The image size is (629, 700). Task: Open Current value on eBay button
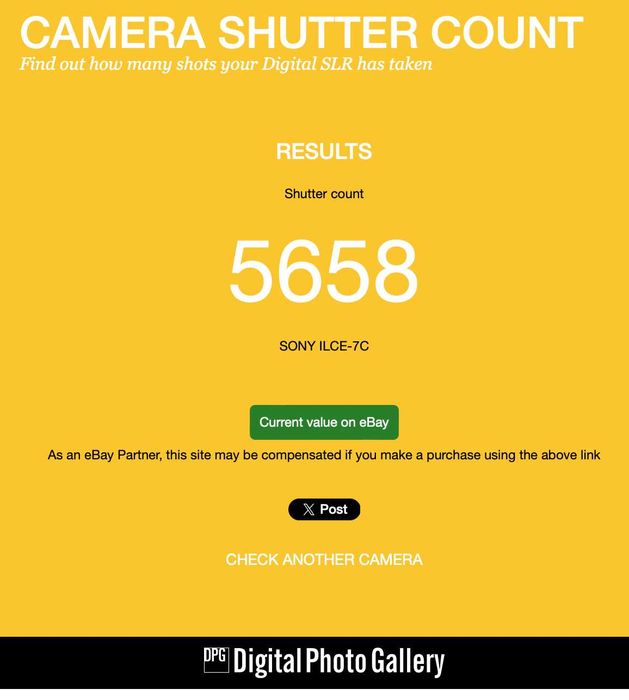pos(324,422)
